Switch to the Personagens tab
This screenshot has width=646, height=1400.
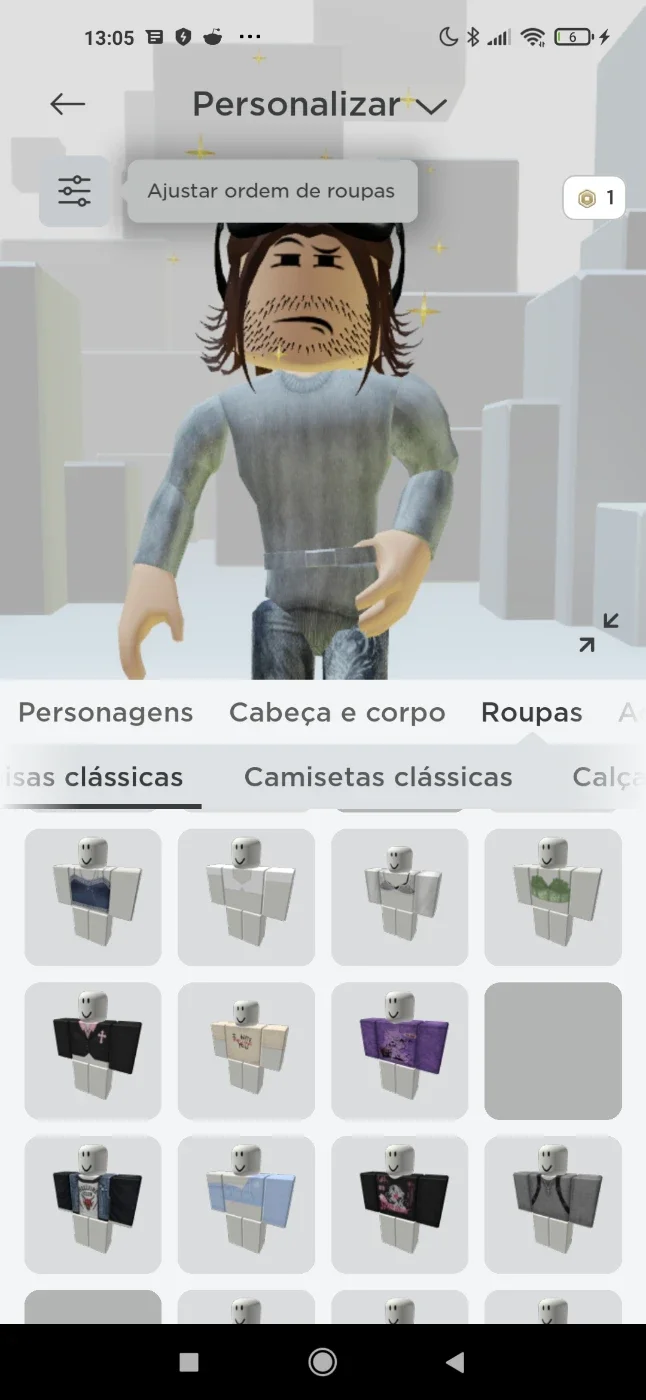coord(106,712)
